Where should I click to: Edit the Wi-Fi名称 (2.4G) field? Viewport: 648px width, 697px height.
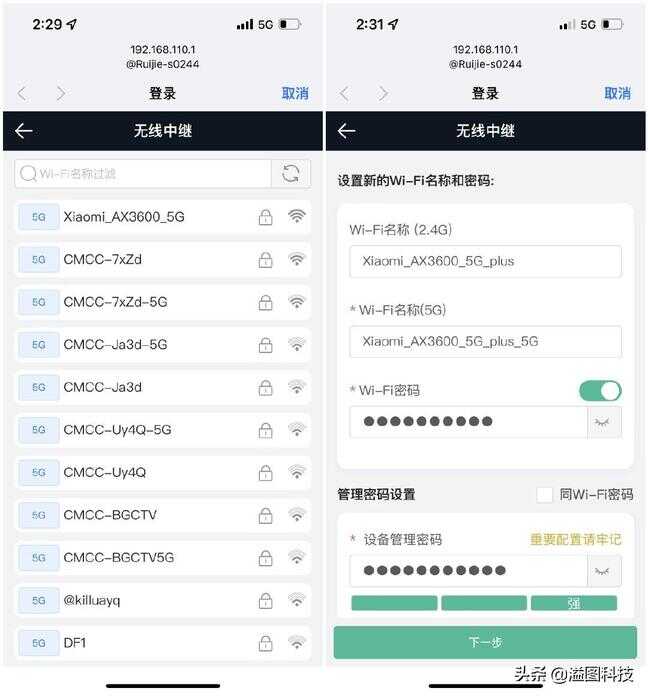(485, 262)
